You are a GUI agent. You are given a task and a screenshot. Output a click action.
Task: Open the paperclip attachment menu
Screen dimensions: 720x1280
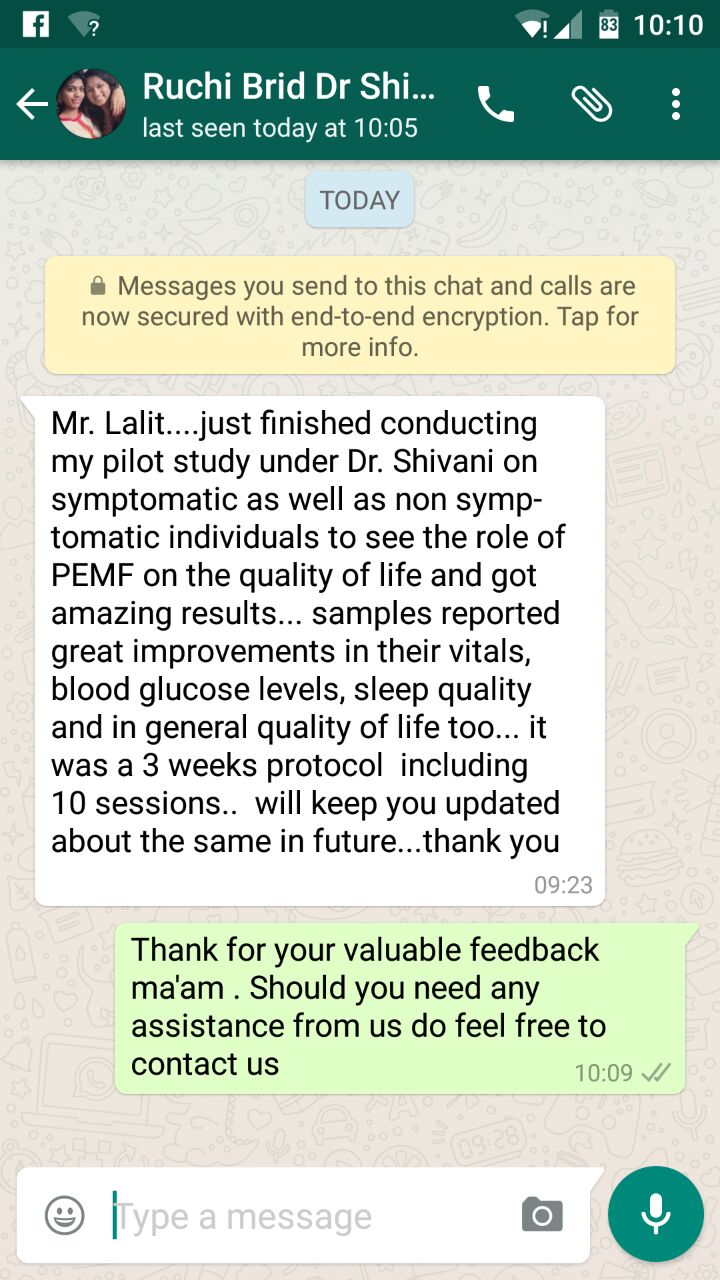(x=591, y=104)
